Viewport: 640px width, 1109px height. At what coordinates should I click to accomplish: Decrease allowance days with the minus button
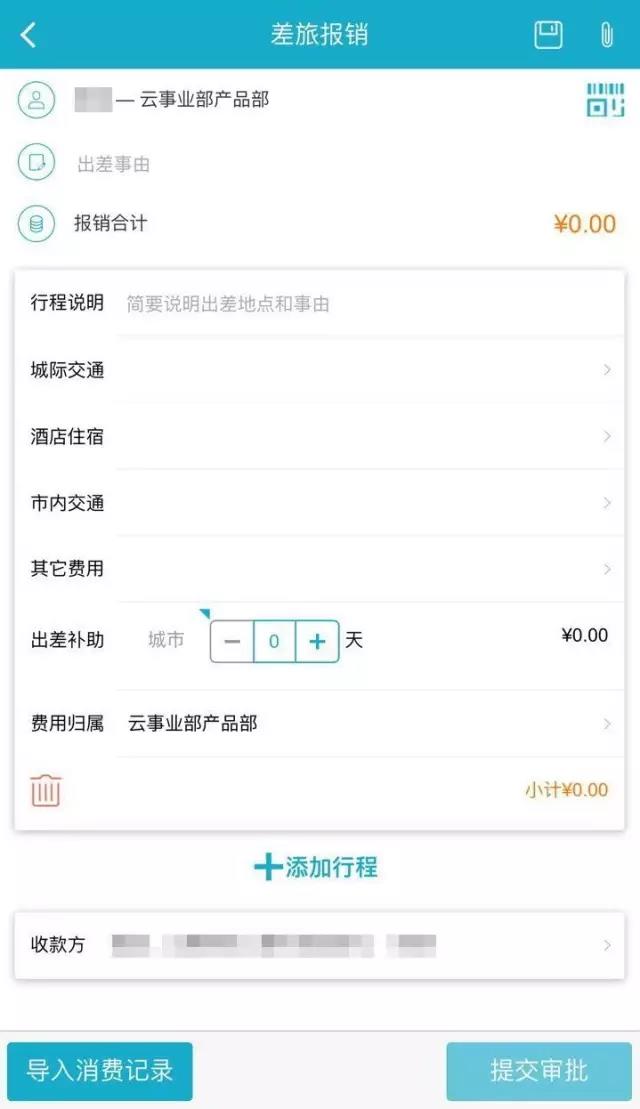(x=232, y=641)
